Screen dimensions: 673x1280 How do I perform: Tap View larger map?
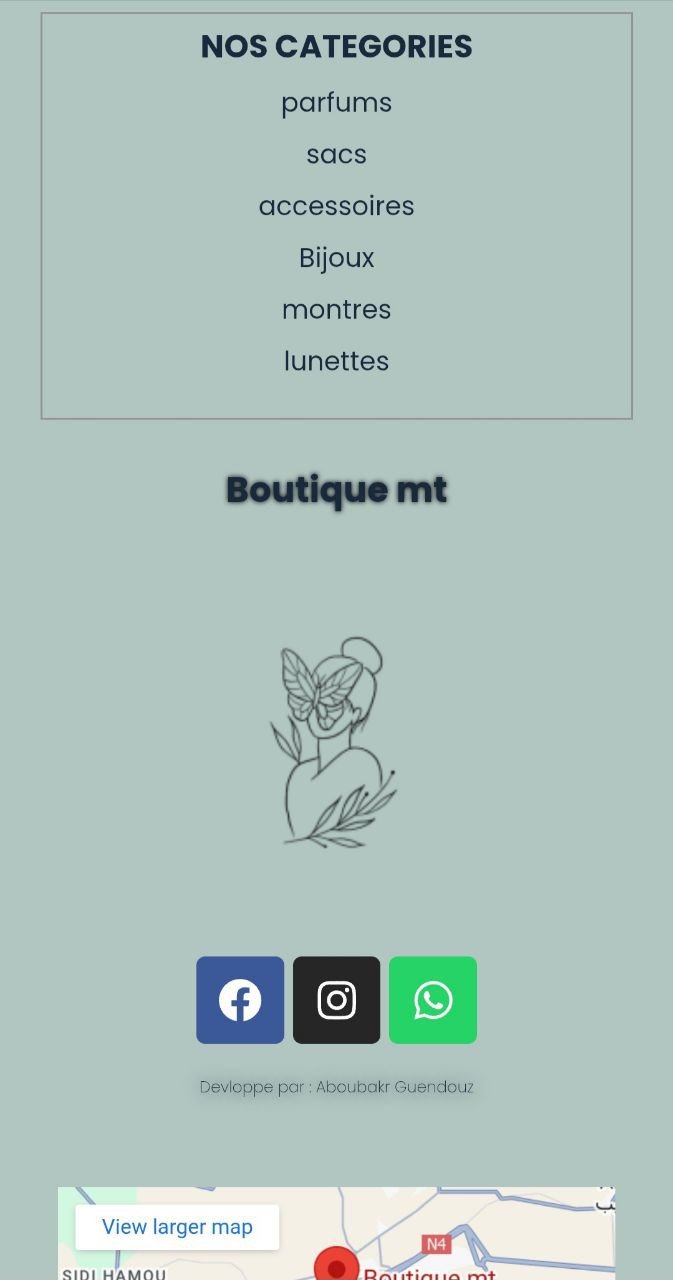point(177,1227)
